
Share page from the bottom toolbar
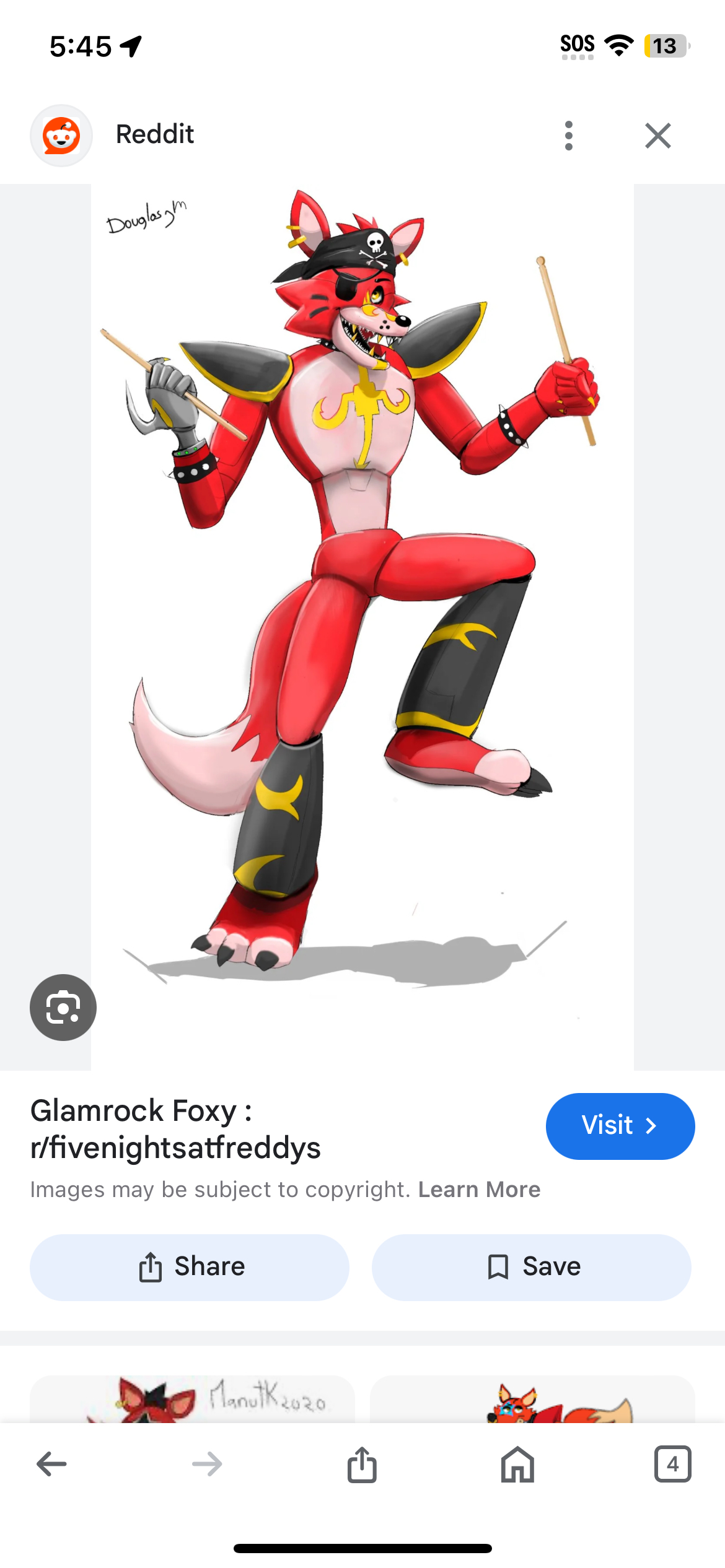point(362,1464)
